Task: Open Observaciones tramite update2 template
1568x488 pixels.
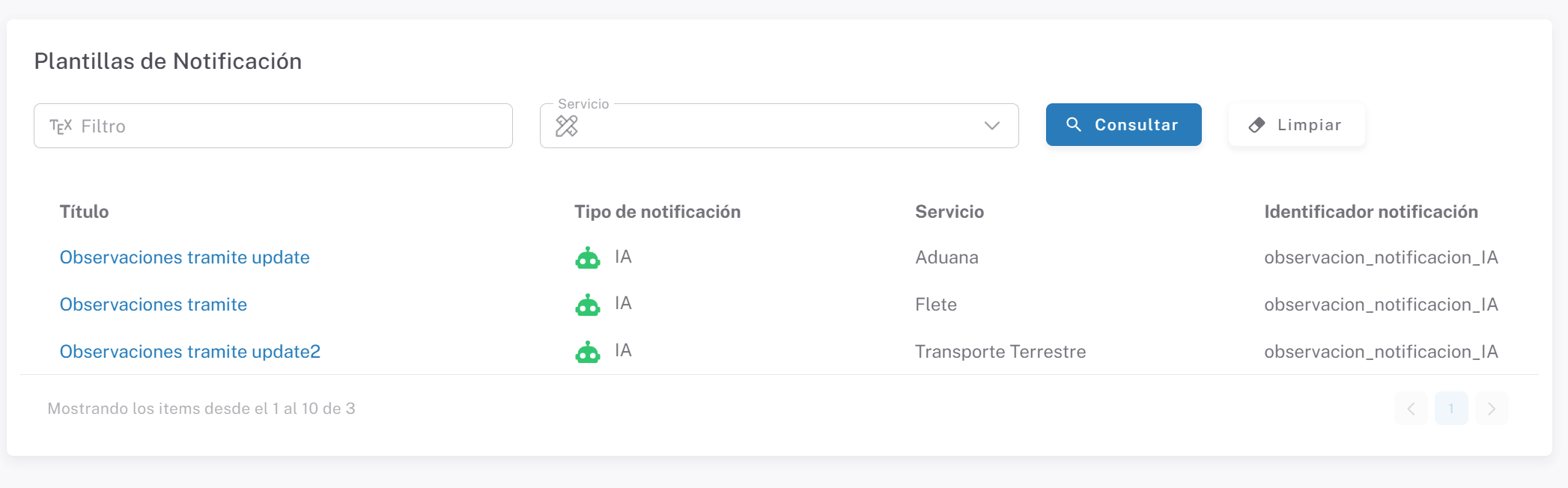Action: click(189, 352)
